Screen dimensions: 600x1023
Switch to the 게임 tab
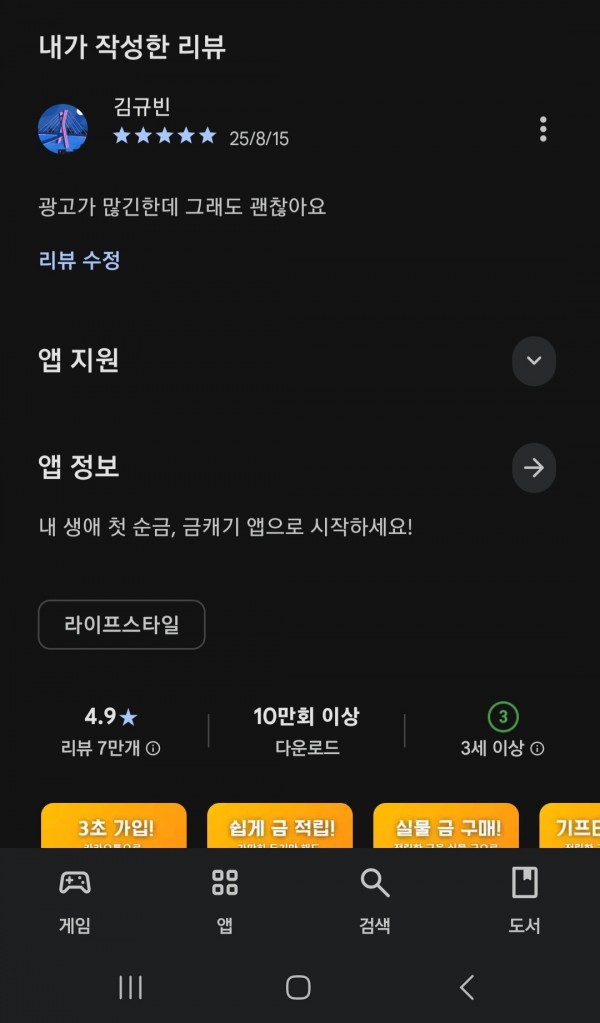pos(75,900)
